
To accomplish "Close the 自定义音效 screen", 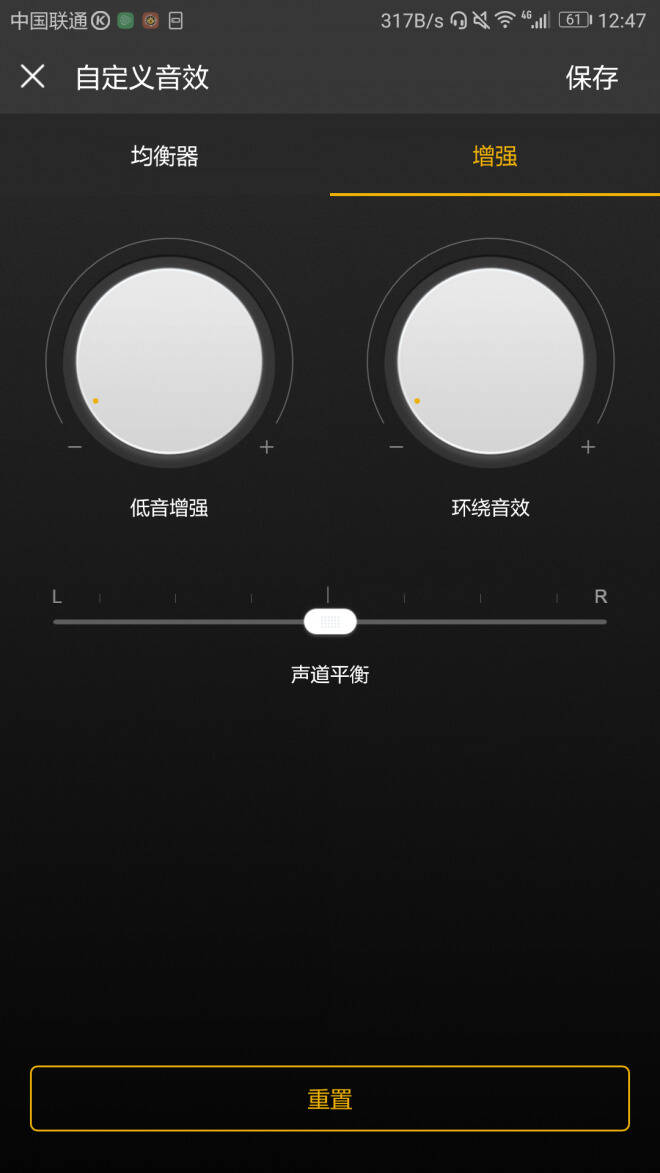I will 33,76.
